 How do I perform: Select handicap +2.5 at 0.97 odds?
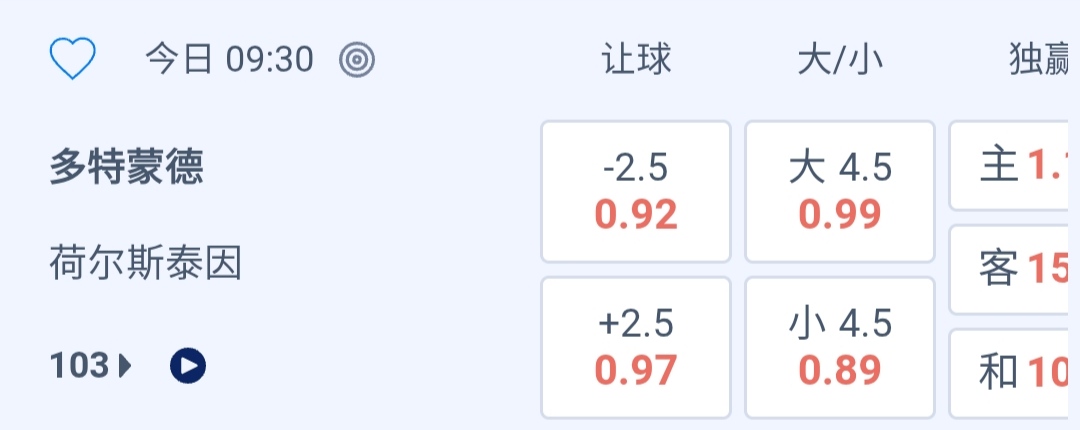click(636, 347)
